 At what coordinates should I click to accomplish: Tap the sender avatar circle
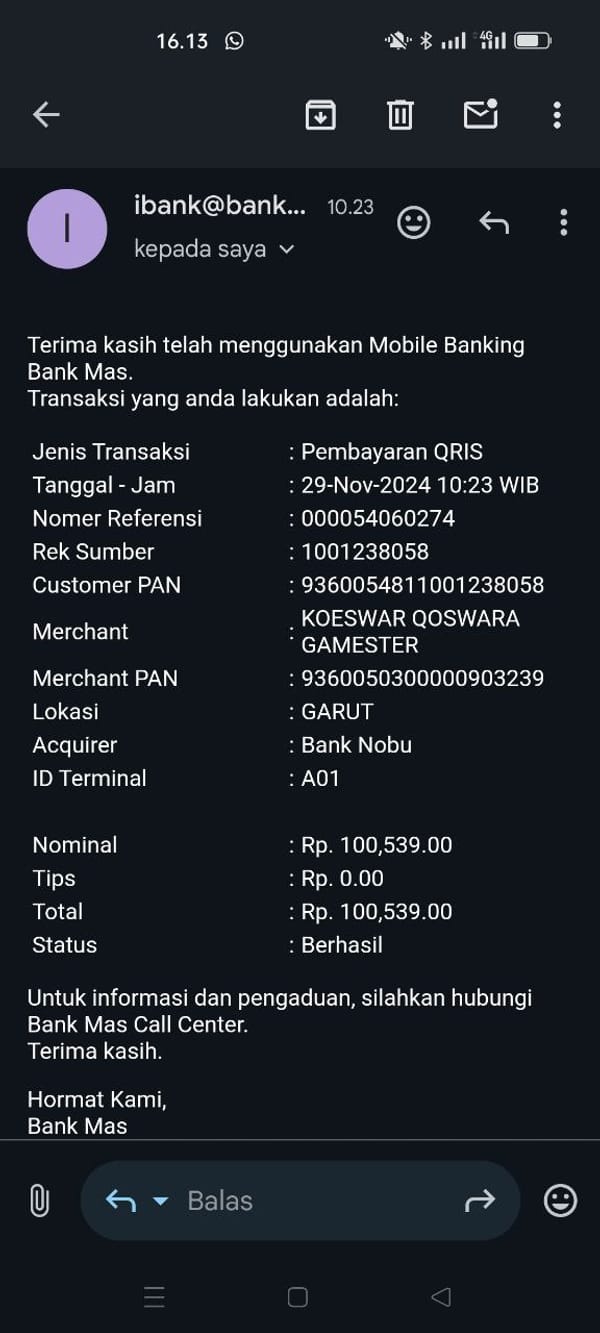[x=67, y=229]
